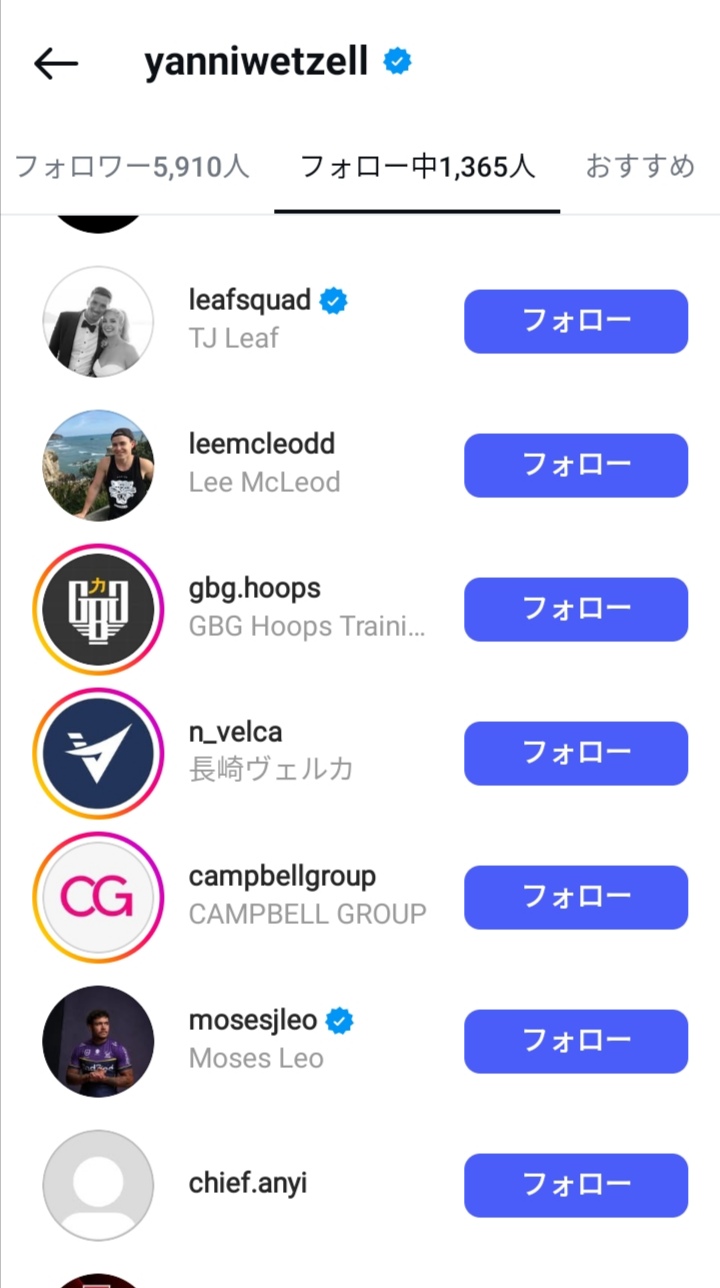Follow leemcleodd

tap(576, 465)
